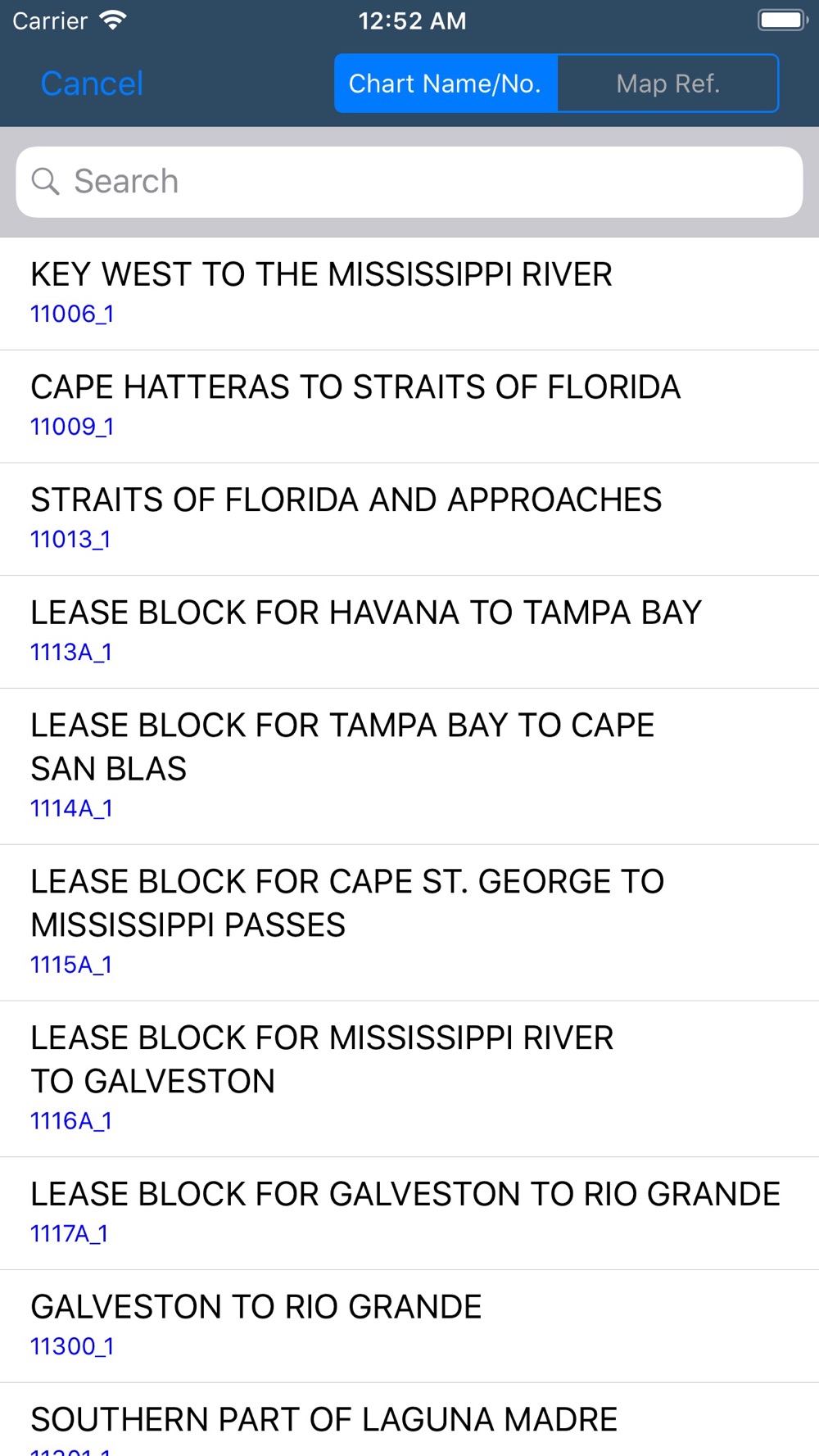Choose Southern Part of Laguna Madre chart
This screenshot has width=819, height=1456.
(x=409, y=1420)
